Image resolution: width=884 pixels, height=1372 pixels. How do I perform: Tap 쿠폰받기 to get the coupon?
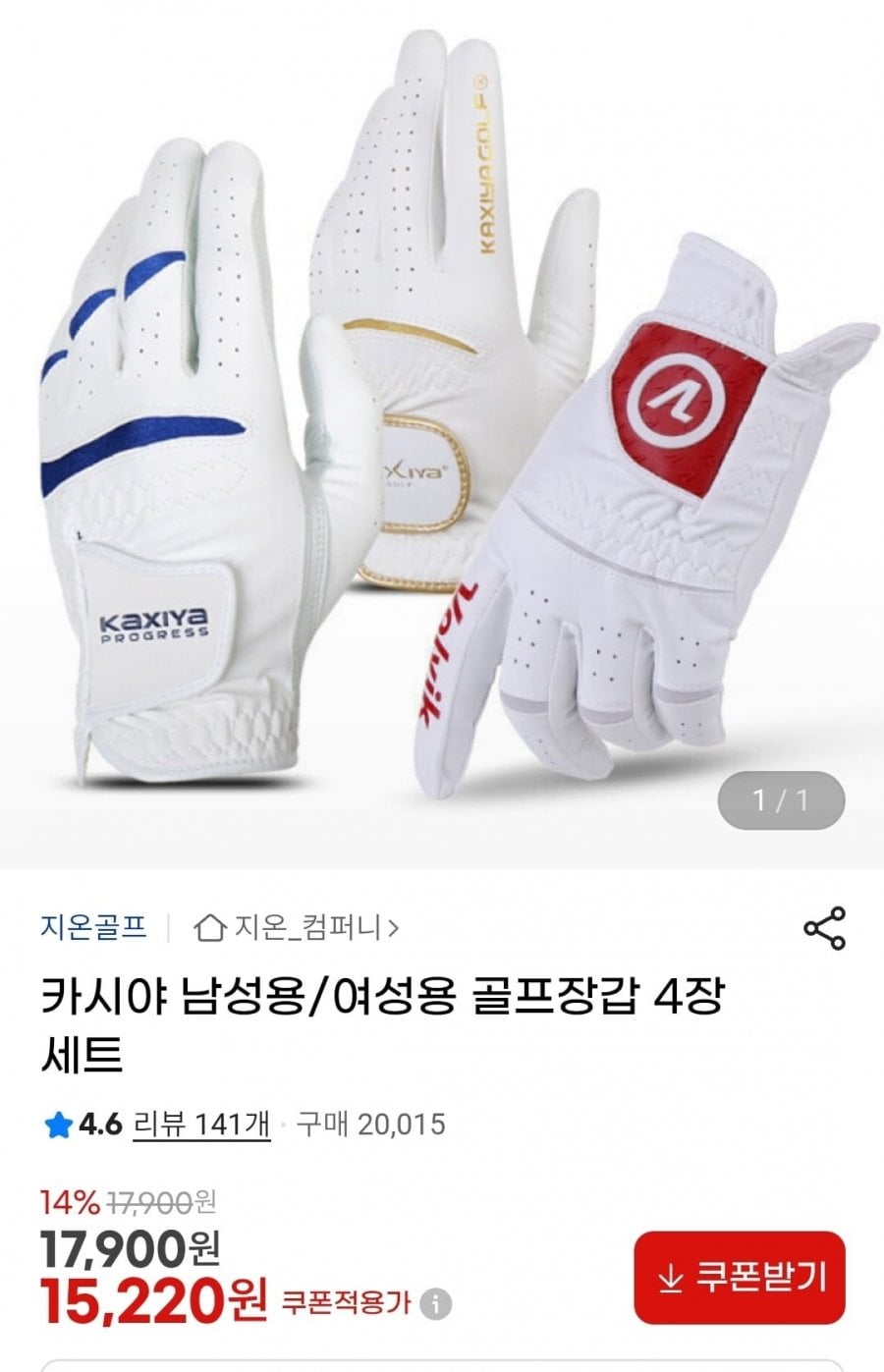click(x=740, y=1277)
